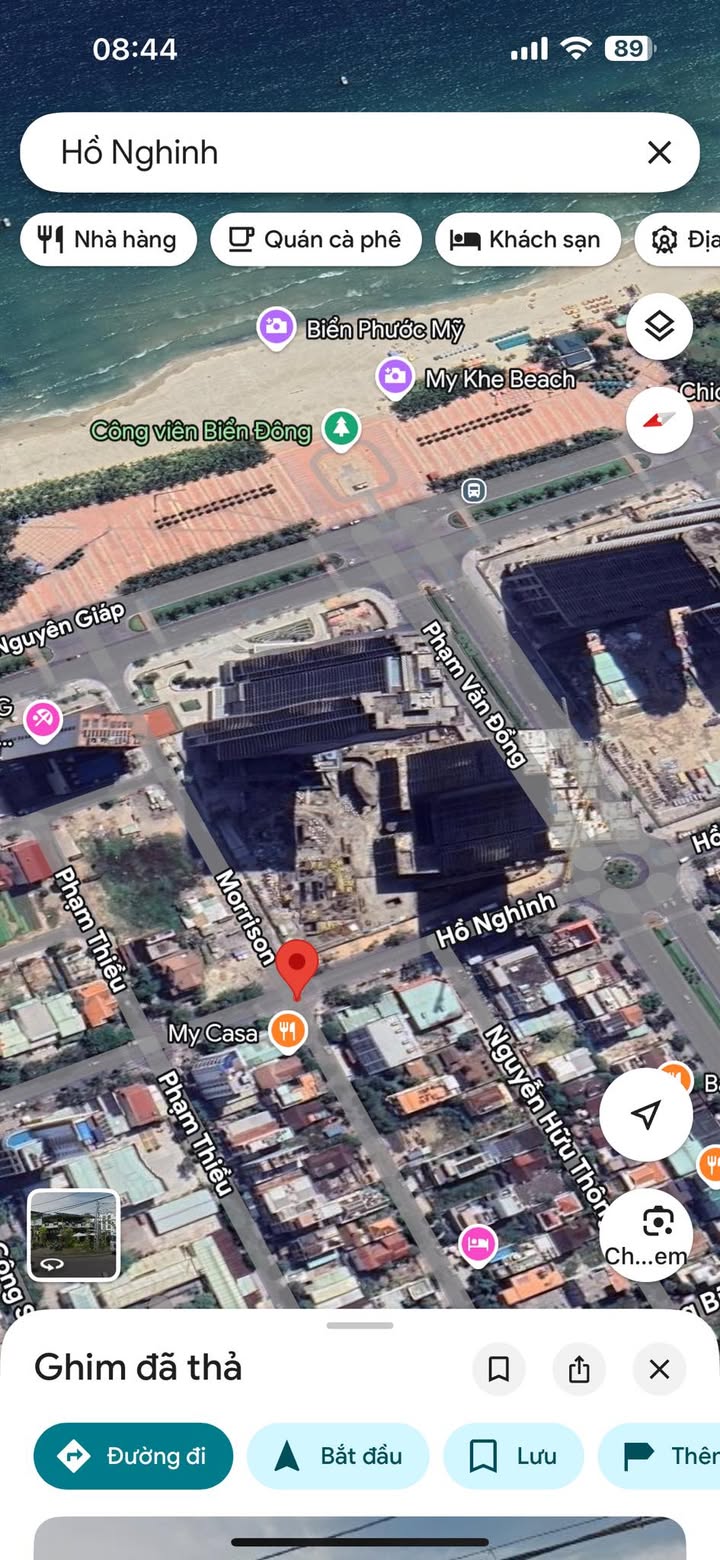Filter by Nhà hàng chip

pyautogui.click(x=108, y=239)
